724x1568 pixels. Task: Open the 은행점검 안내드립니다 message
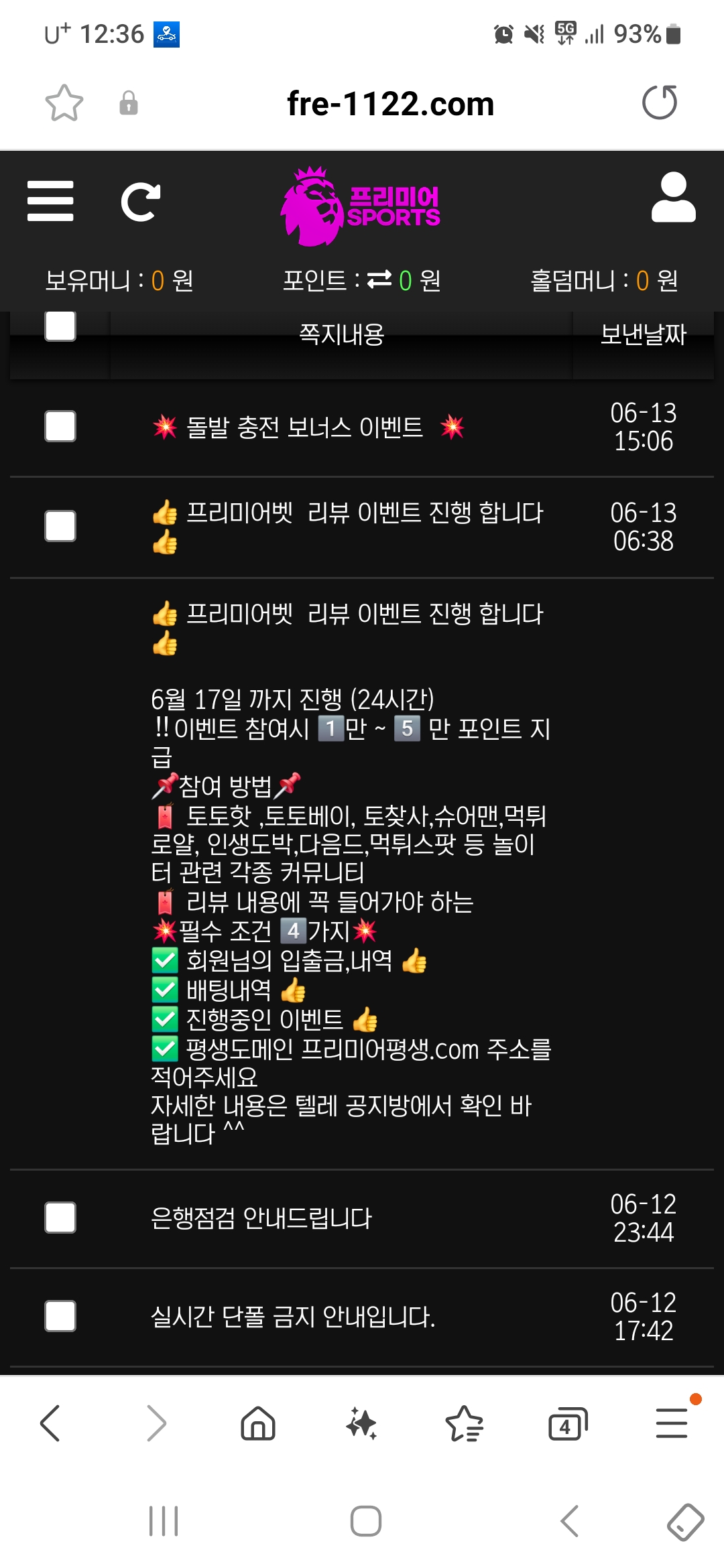pos(261,1218)
